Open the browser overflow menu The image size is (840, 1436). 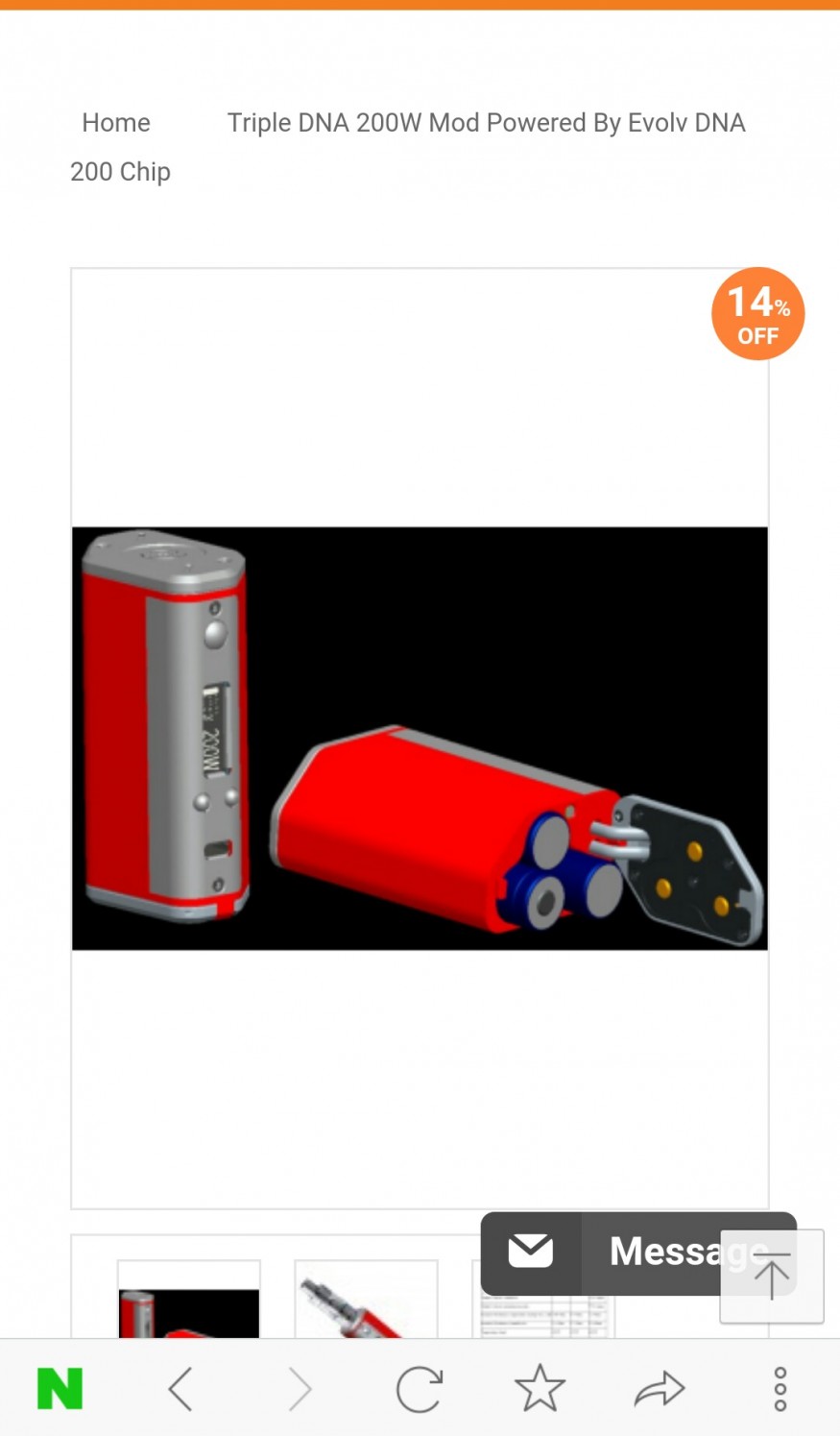click(x=780, y=1389)
